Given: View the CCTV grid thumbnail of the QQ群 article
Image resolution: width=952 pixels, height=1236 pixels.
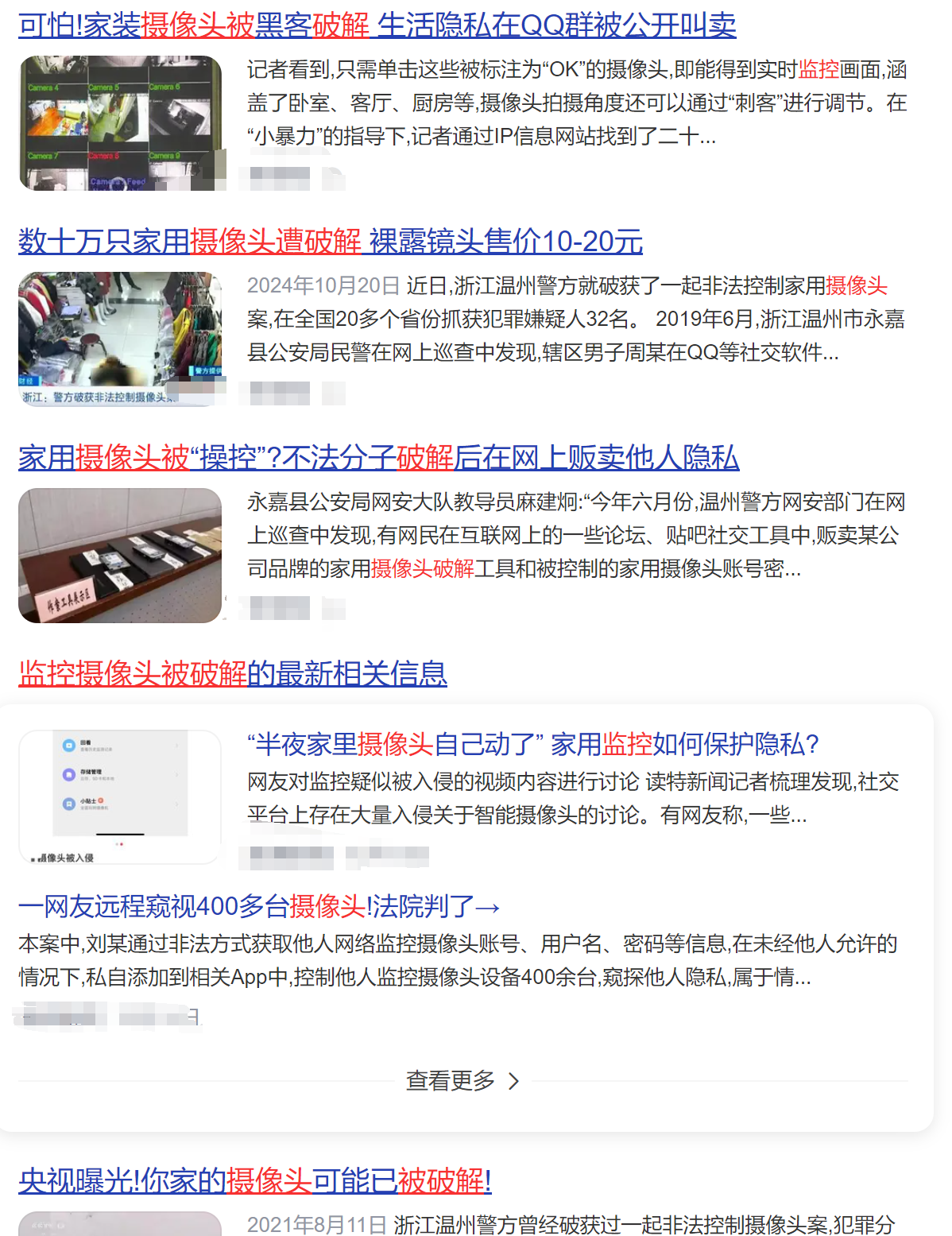Looking at the screenshot, I should pyautogui.click(x=120, y=123).
